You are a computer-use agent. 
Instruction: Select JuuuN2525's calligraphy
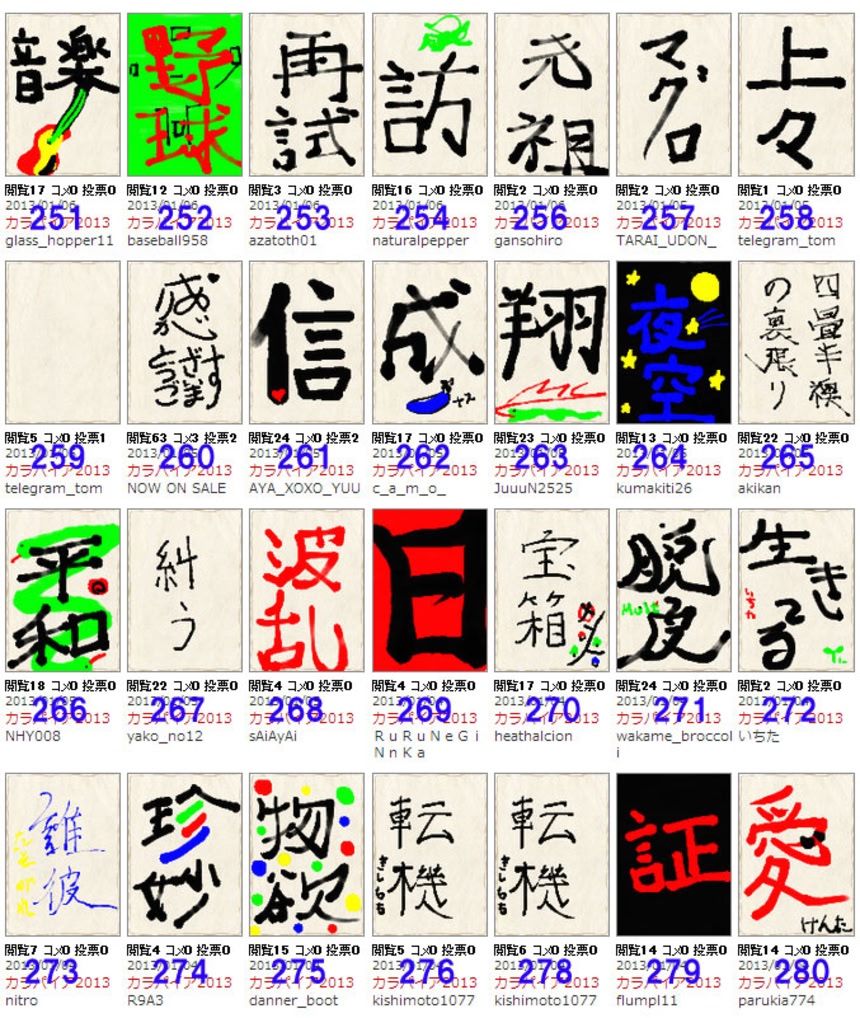552,343
